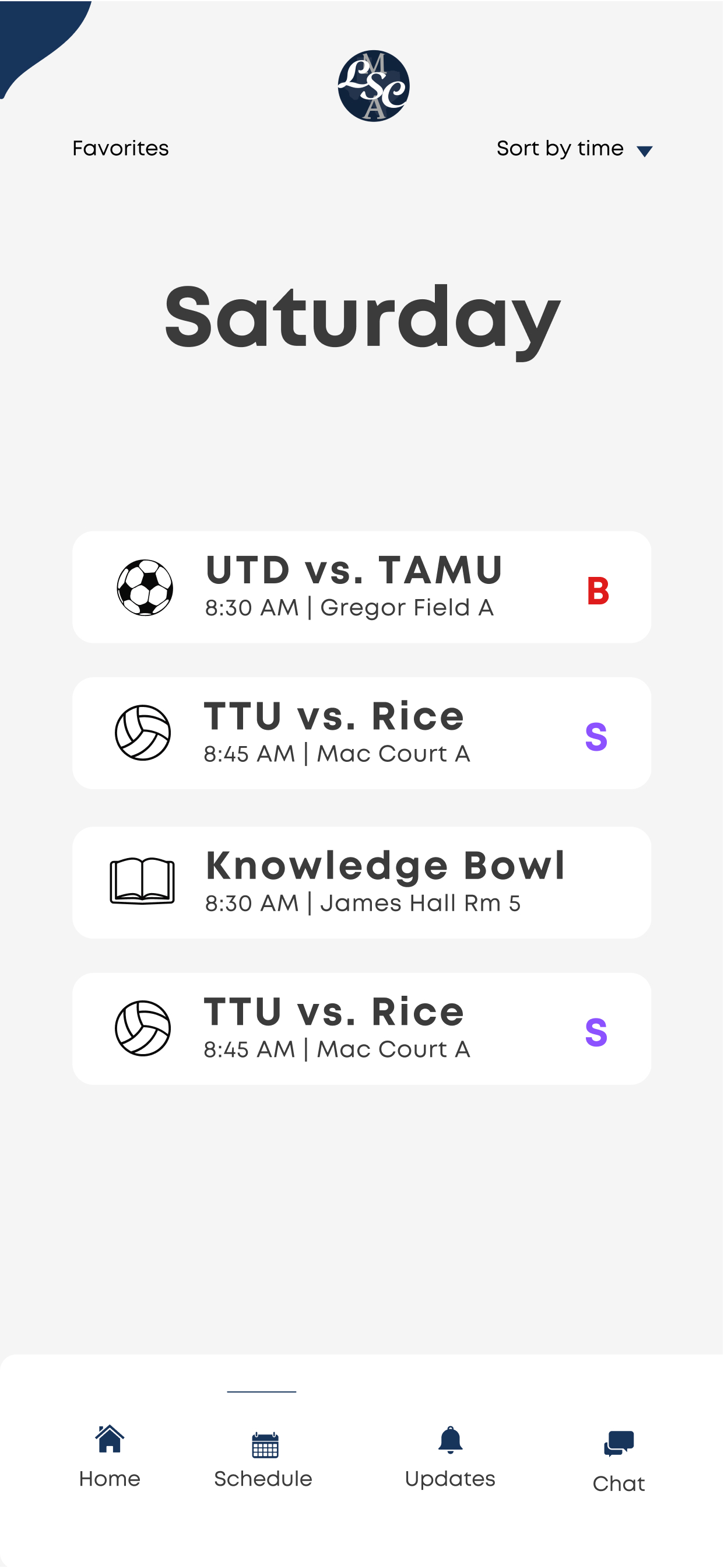Expand the Sort by time dropdown
724x1568 pixels.
(x=574, y=149)
